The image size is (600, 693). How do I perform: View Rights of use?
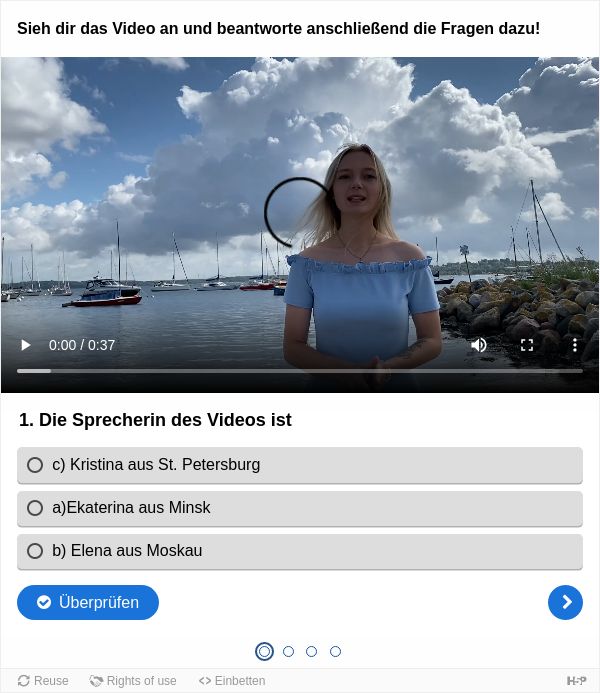click(133, 681)
